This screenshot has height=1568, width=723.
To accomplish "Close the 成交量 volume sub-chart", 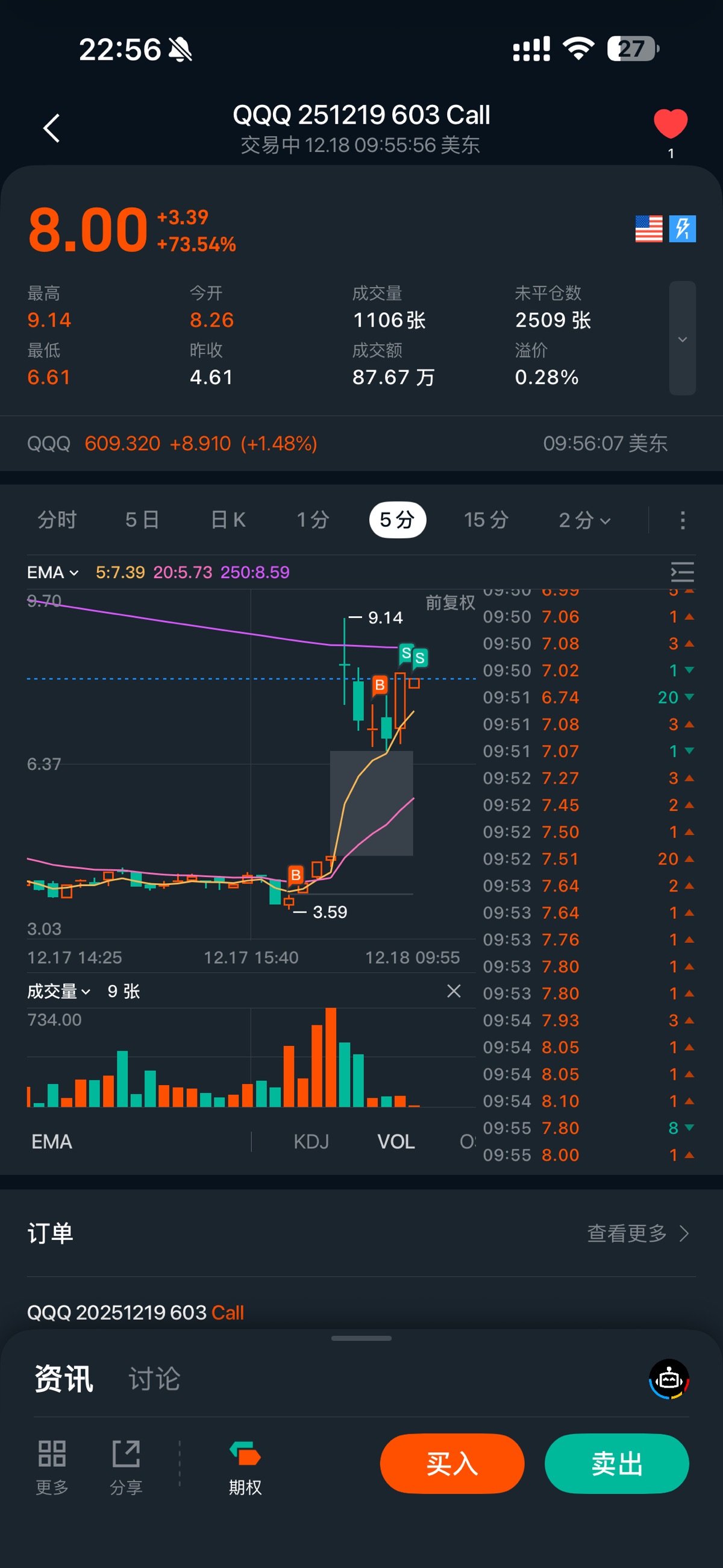I will 454,991.
